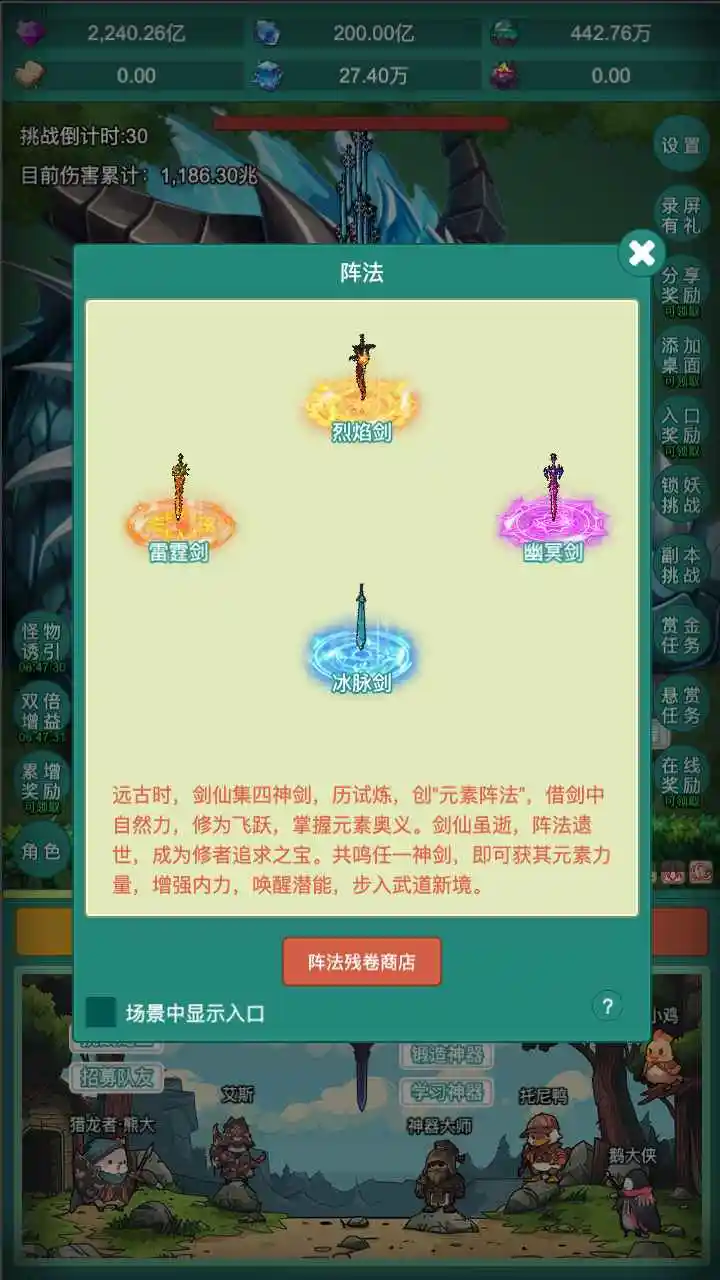Viewport: 720px width, 1280px height.
Task: Open 在线奖励 online rewards
Action: pyautogui.click(x=681, y=775)
